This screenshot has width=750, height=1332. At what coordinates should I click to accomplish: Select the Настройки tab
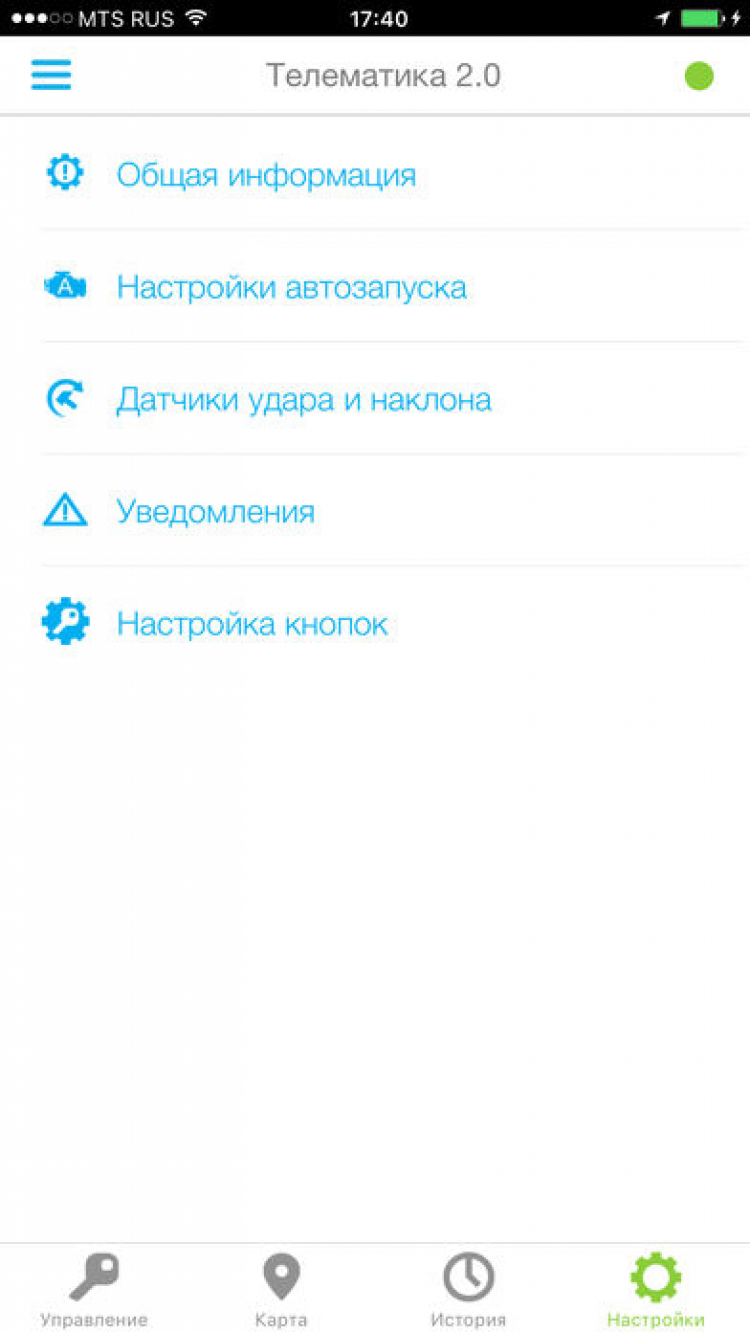coord(656,1290)
